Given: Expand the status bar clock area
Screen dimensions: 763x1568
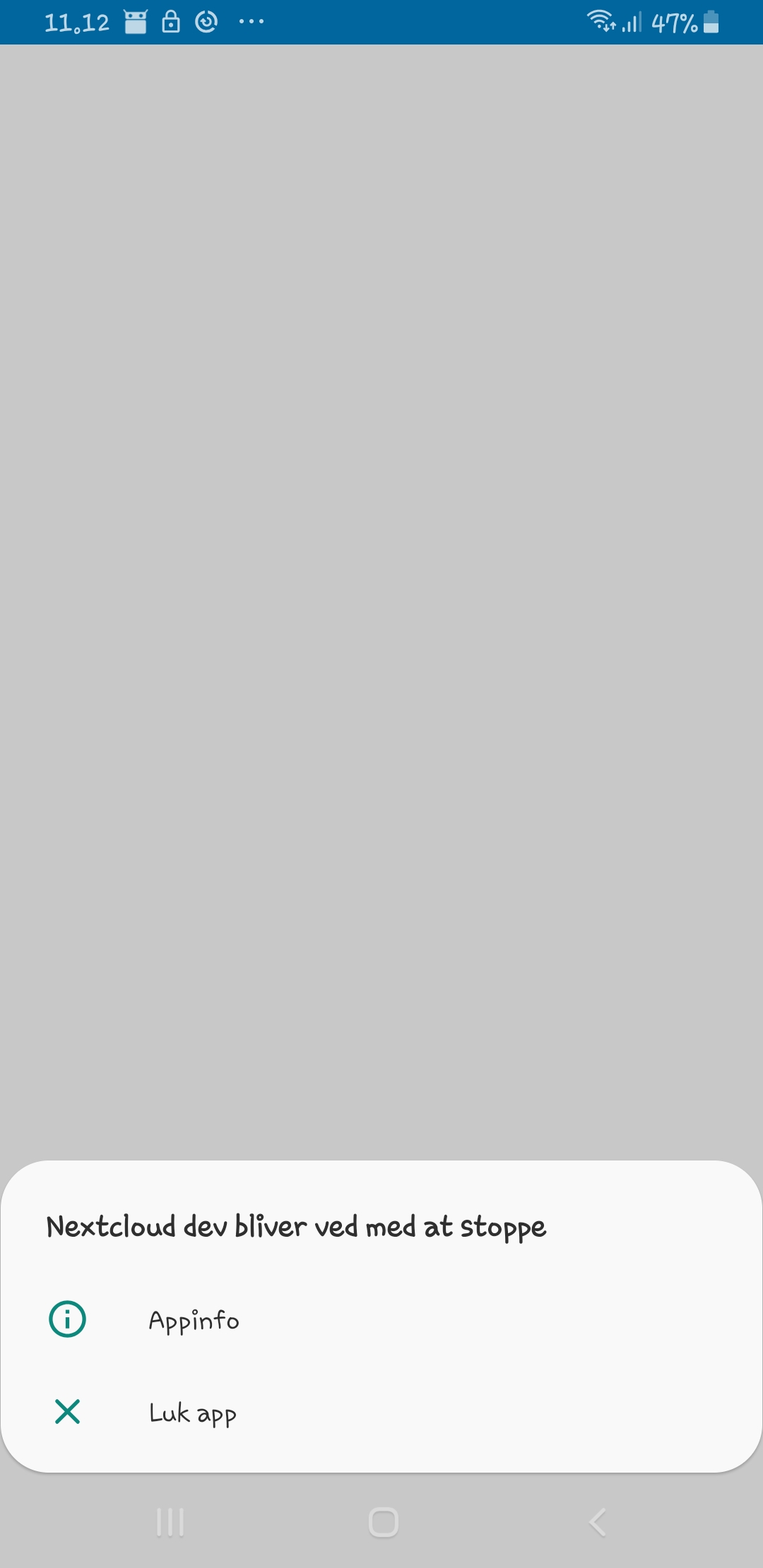Looking at the screenshot, I should pyautogui.click(x=76, y=21).
